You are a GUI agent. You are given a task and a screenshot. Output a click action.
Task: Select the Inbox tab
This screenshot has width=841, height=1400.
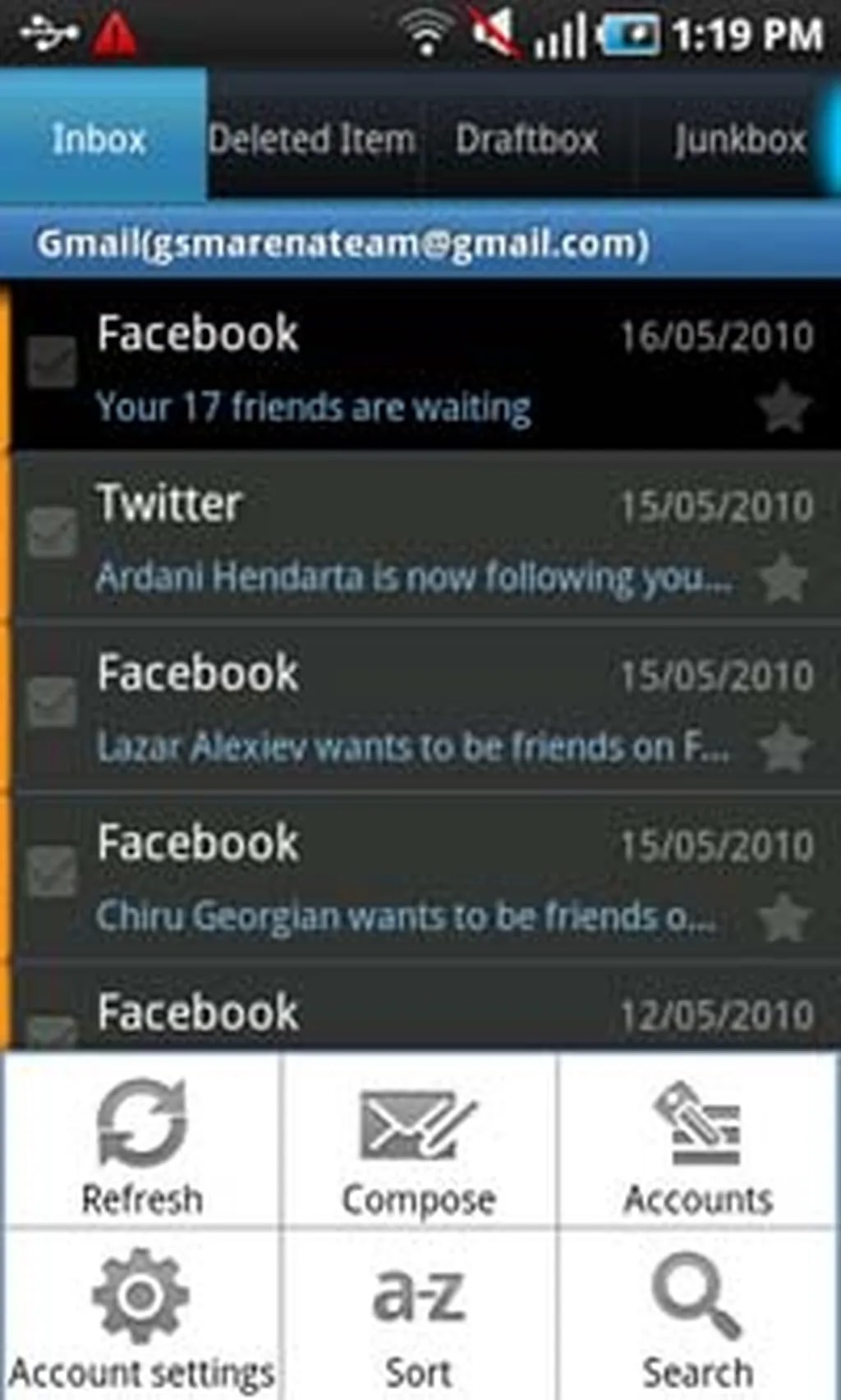coord(100,138)
